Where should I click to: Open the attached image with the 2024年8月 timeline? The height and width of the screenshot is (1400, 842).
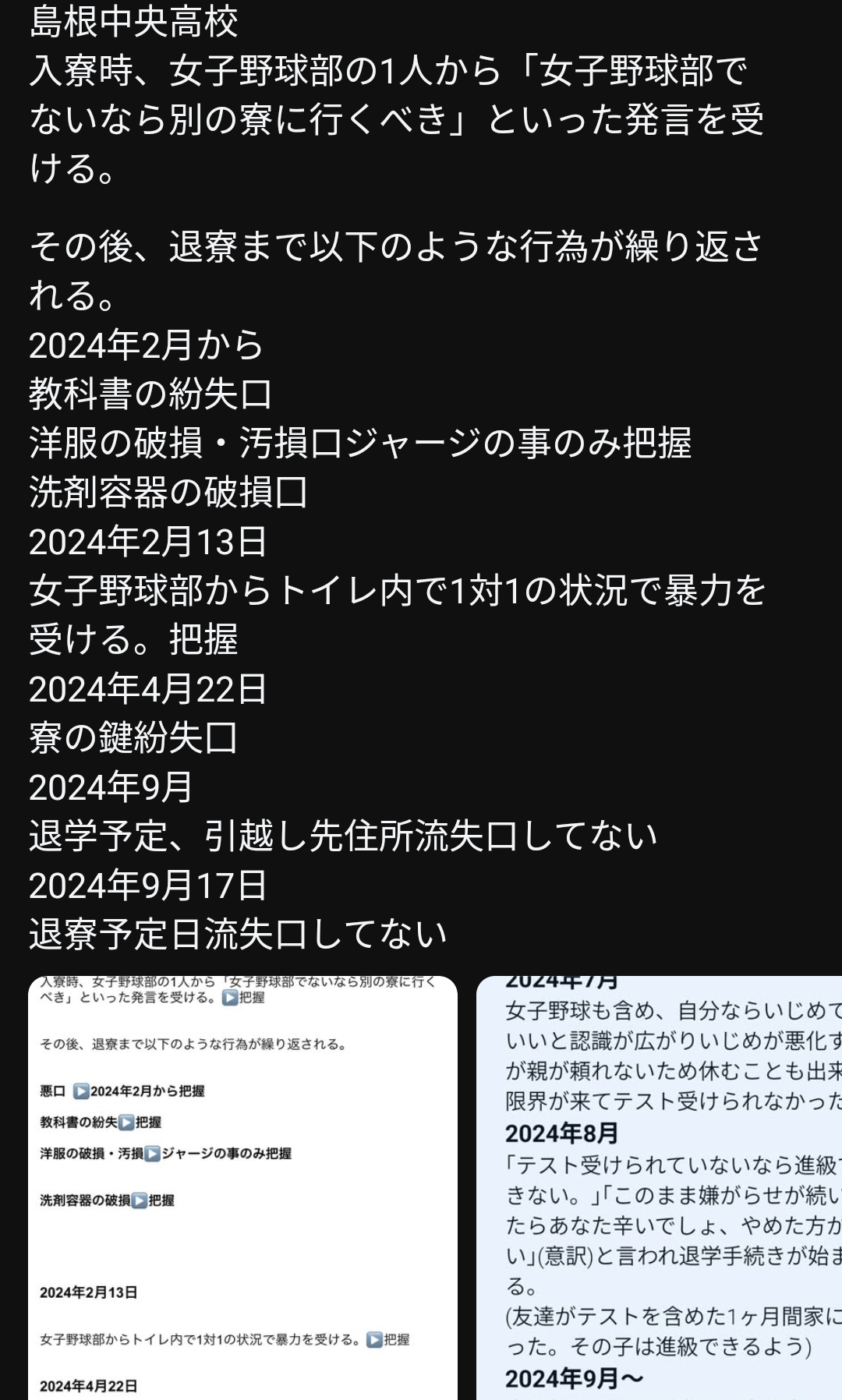(x=660, y=1187)
